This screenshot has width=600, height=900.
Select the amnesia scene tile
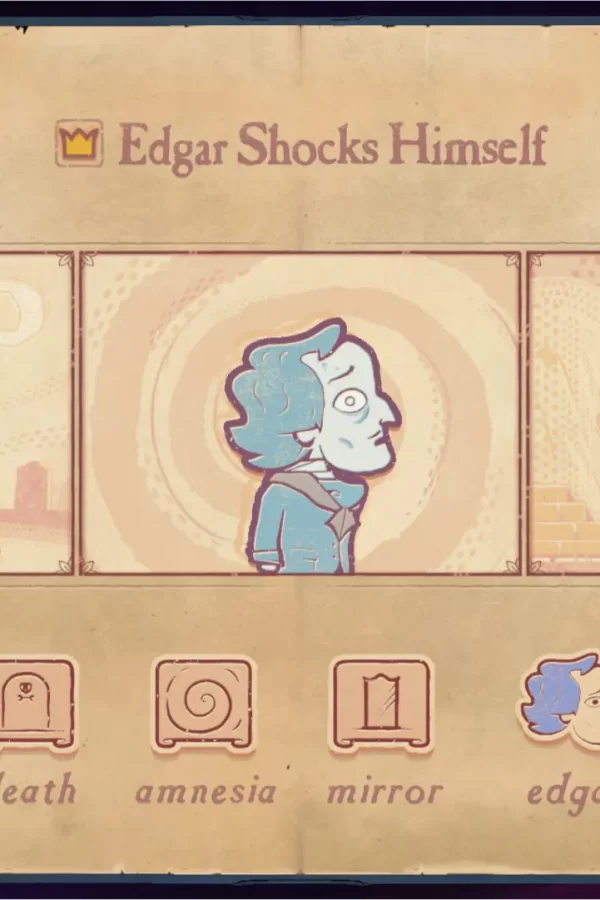(203, 704)
